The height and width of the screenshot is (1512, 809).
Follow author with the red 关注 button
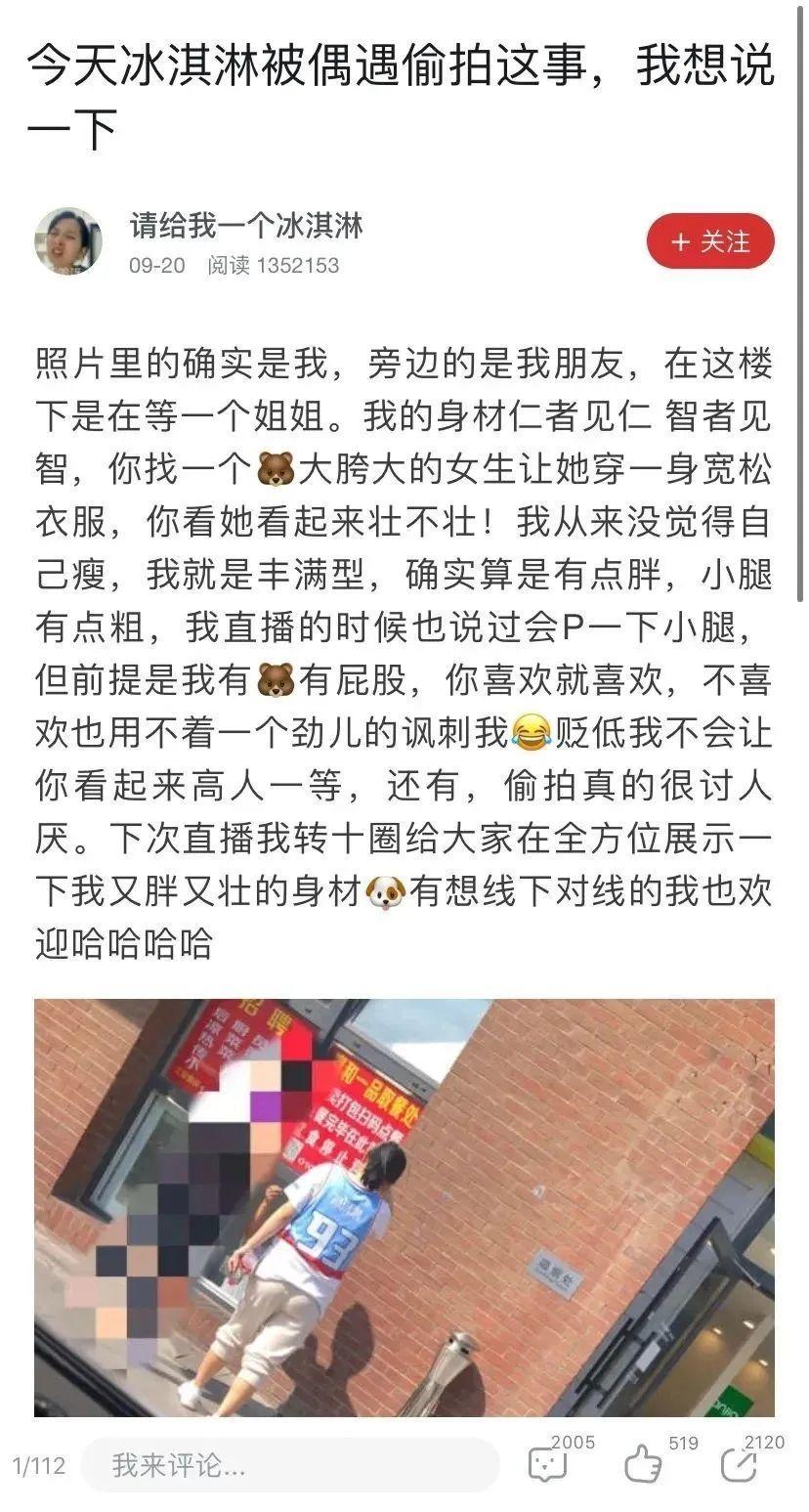coord(710,240)
